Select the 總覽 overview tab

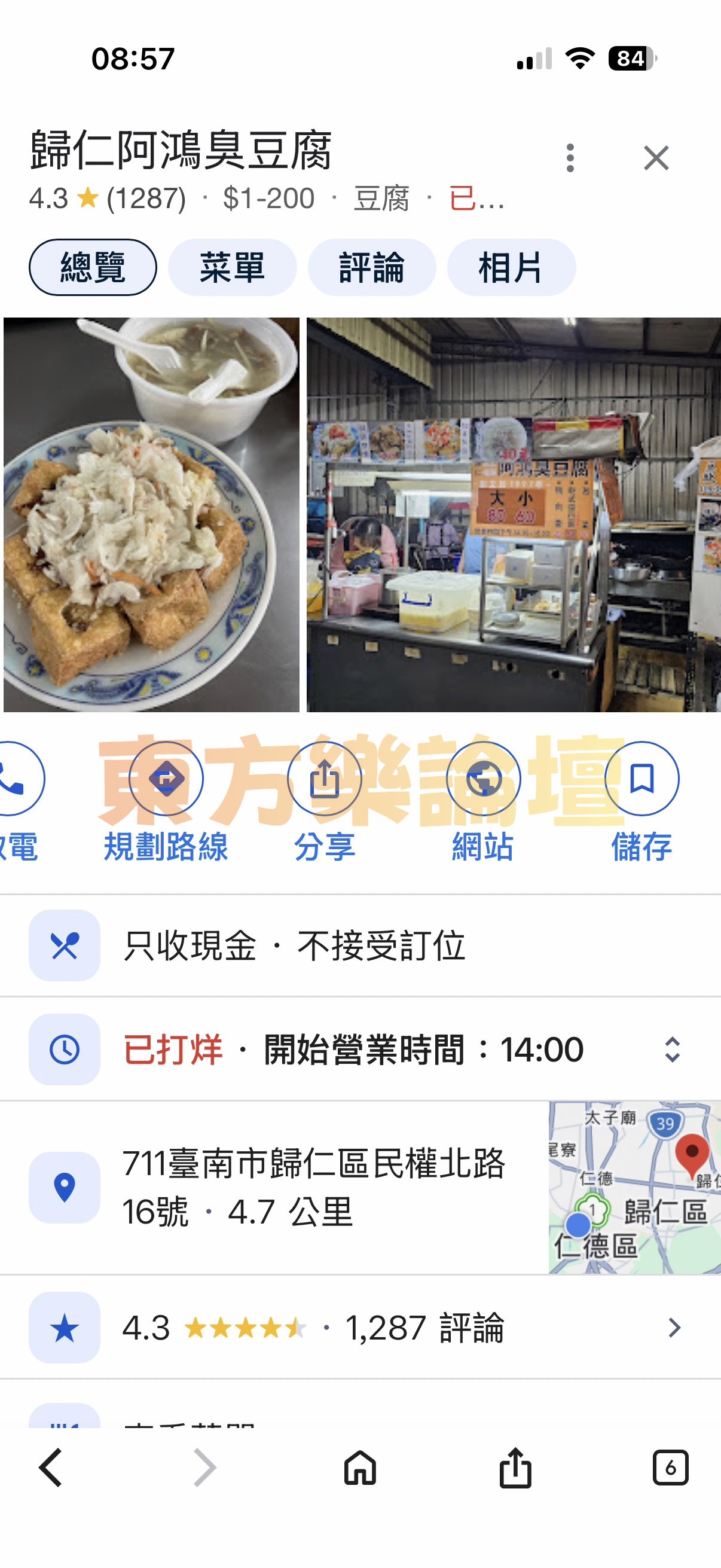click(x=93, y=267)
